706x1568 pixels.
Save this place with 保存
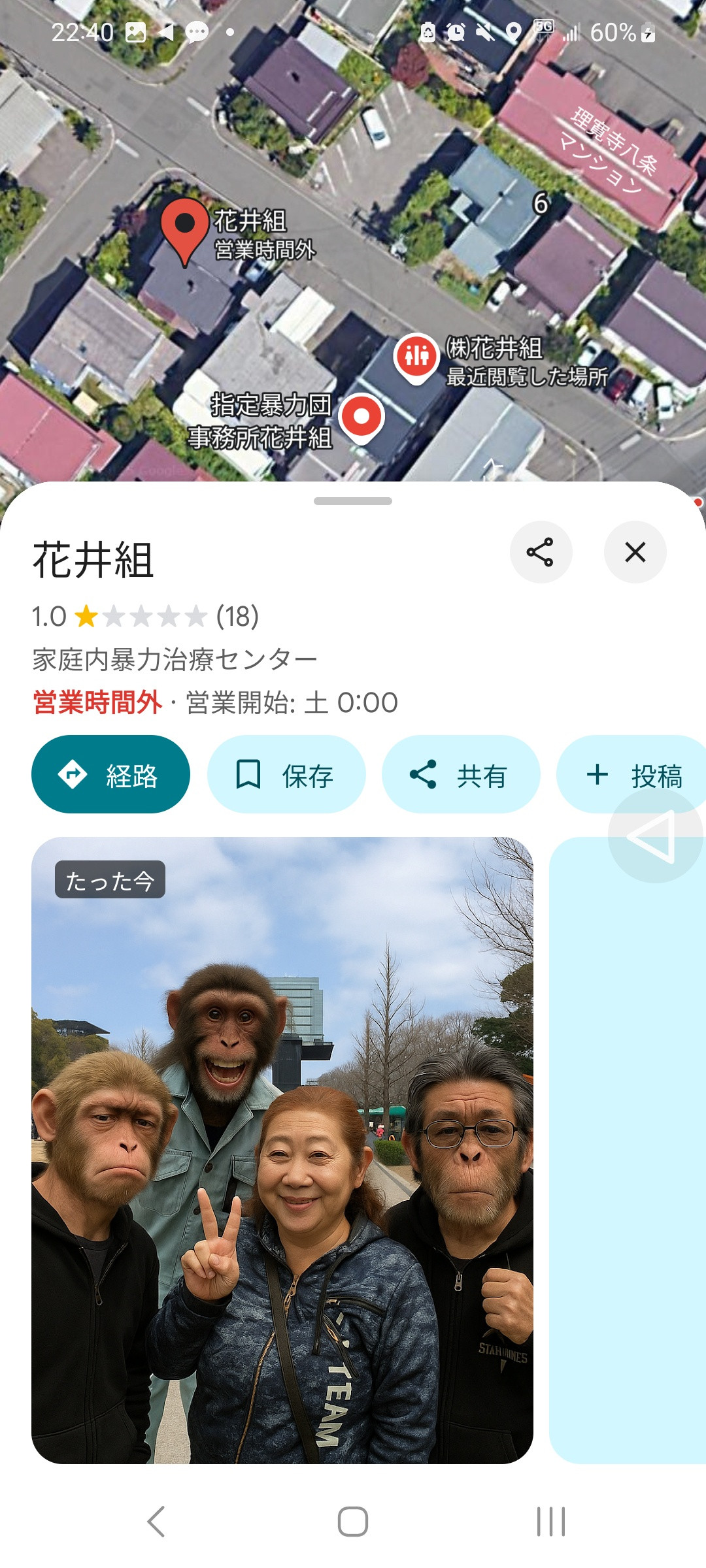pos(286,774)
